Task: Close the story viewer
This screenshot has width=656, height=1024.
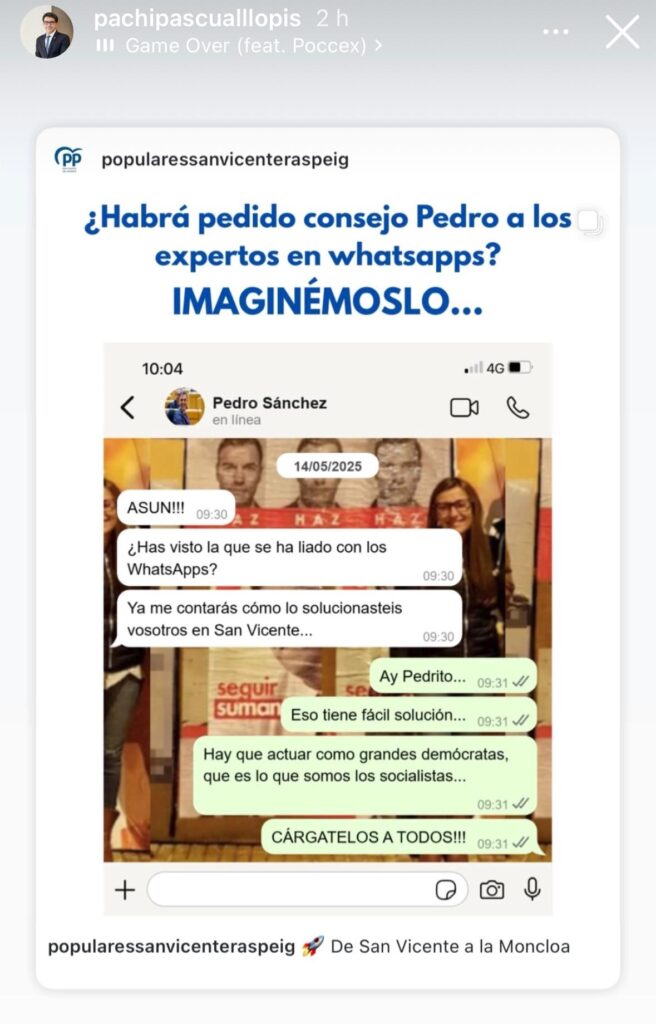Action: (x=622, y=32)
